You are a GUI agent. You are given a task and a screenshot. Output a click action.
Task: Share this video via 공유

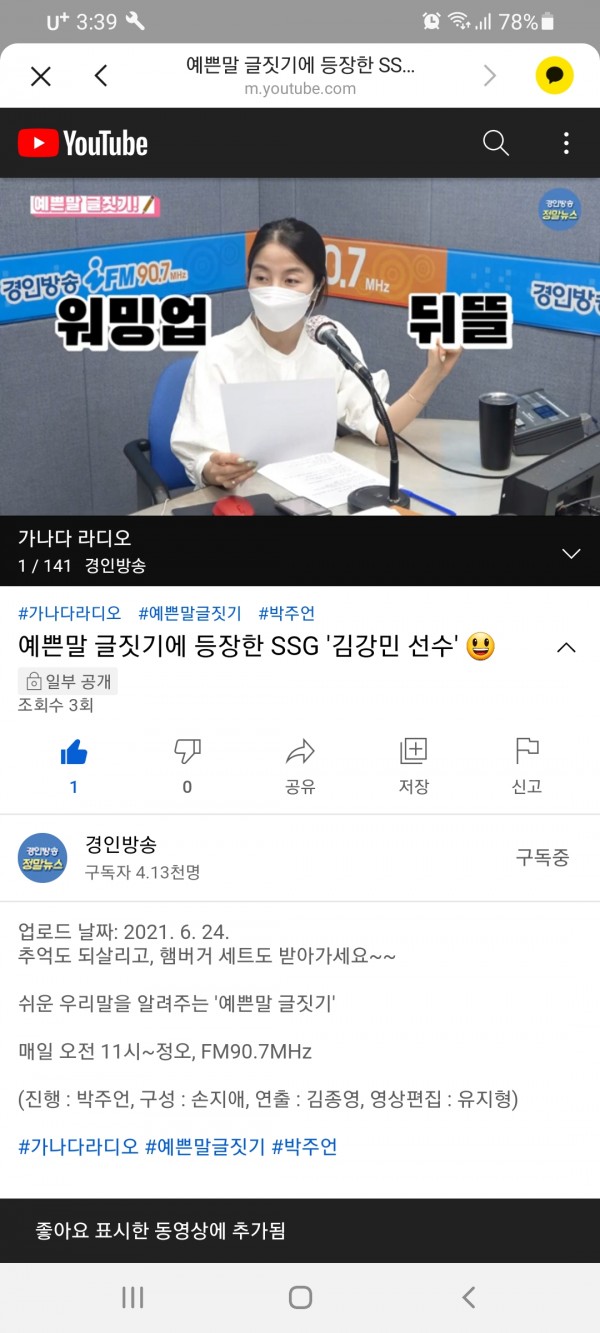point(300,765)
